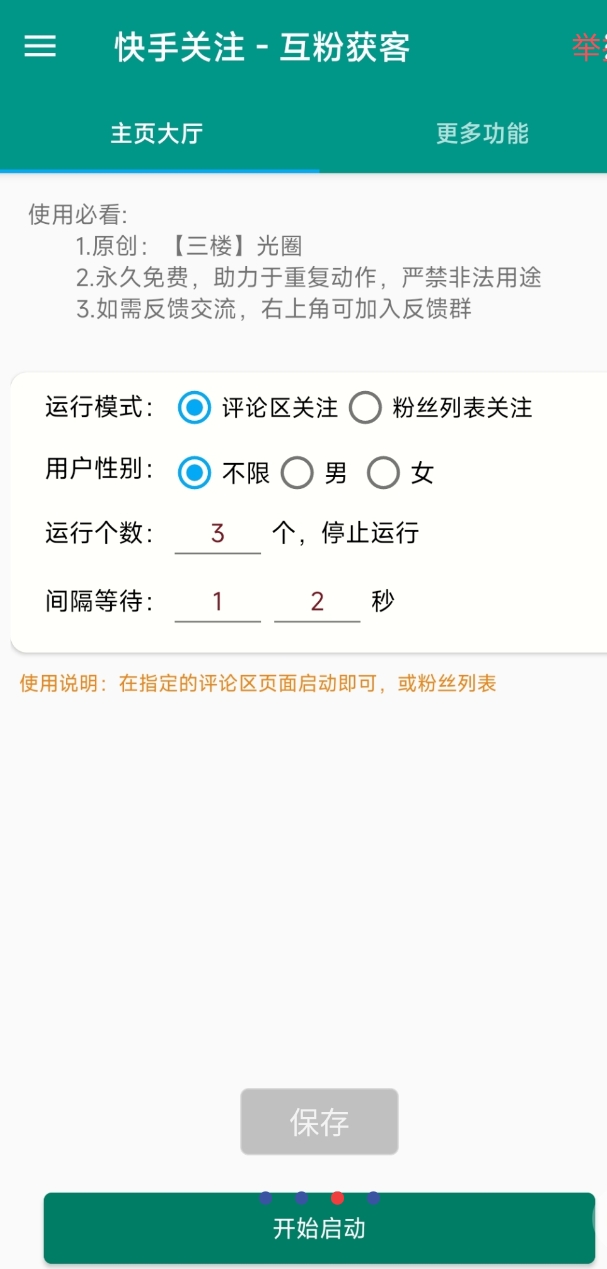607x1269 pixels.
Task: Open the hamburger drawer menu
Action: [x=40, y=47]
